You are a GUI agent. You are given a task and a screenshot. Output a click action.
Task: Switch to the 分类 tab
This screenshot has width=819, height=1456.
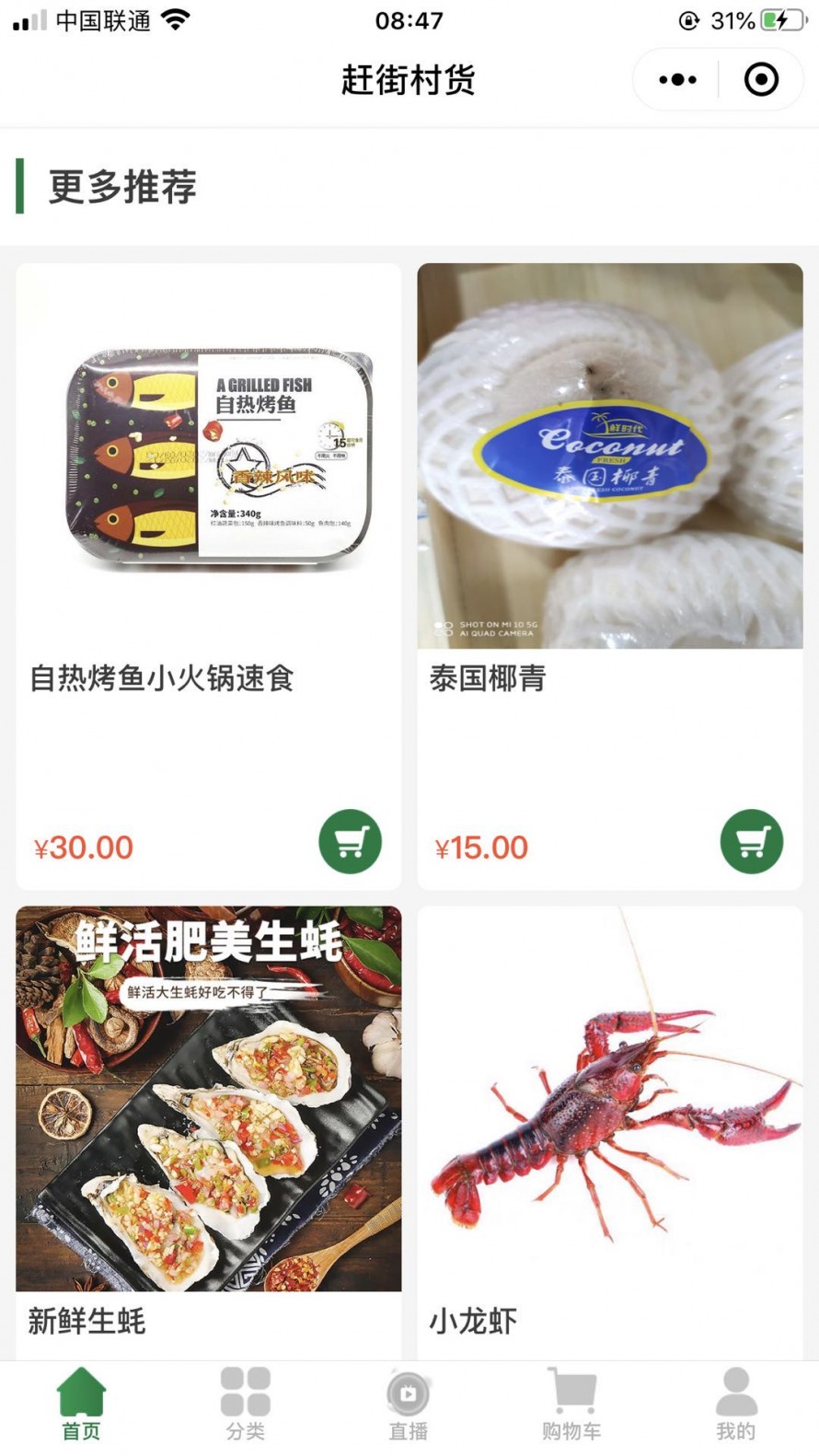pyautogui.click(x=245, y=1404)
